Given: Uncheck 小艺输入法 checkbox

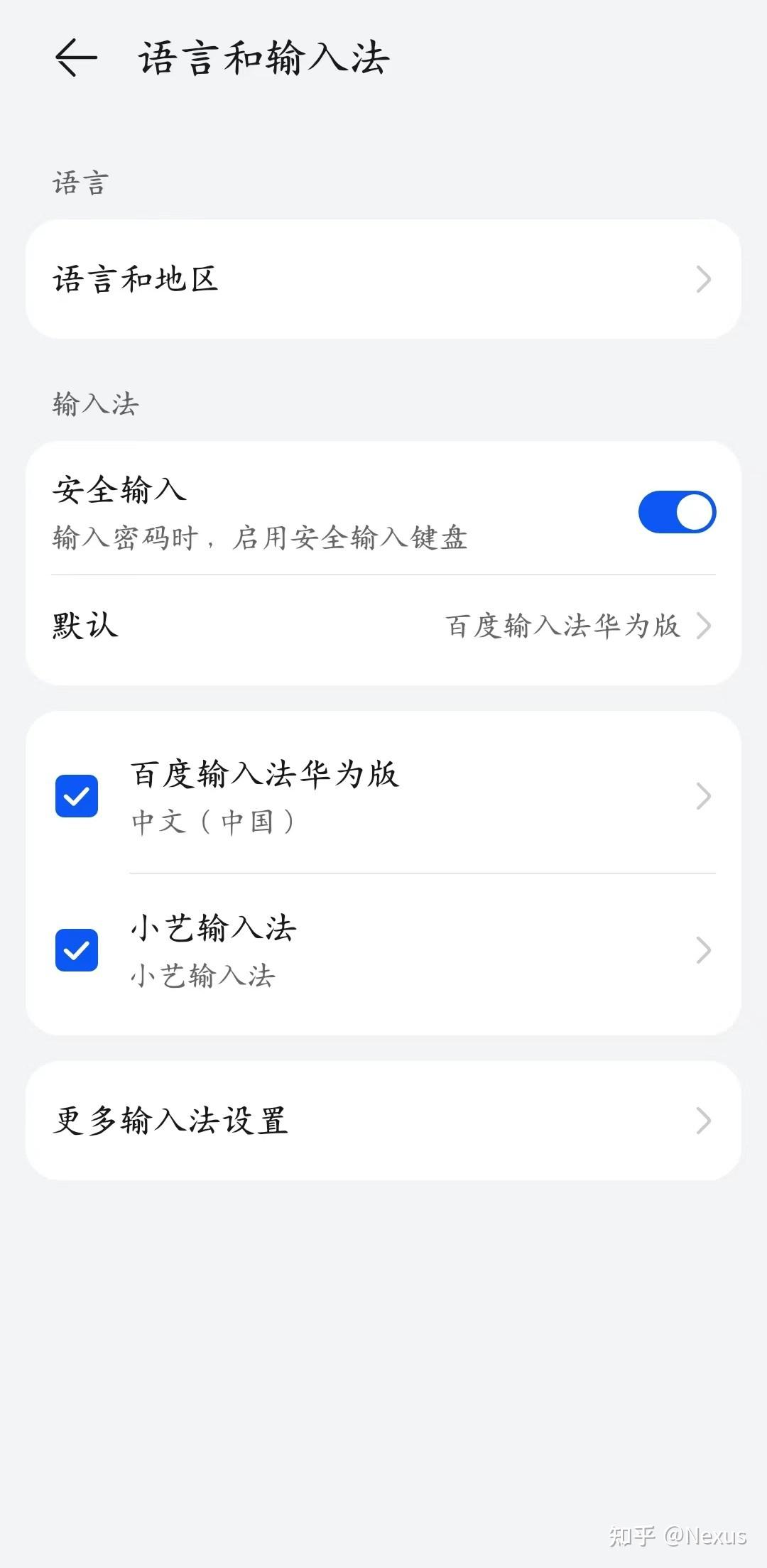Looking at the screenshot, I should click(77, 950).
